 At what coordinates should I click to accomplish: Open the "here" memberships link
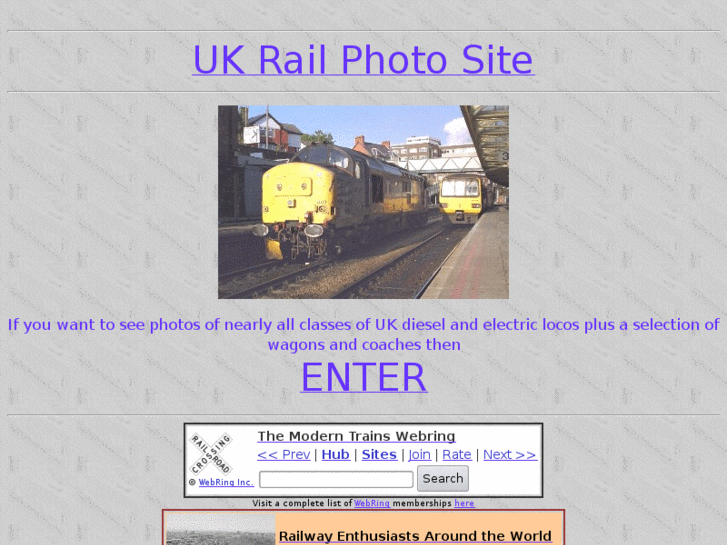point(464,504)
